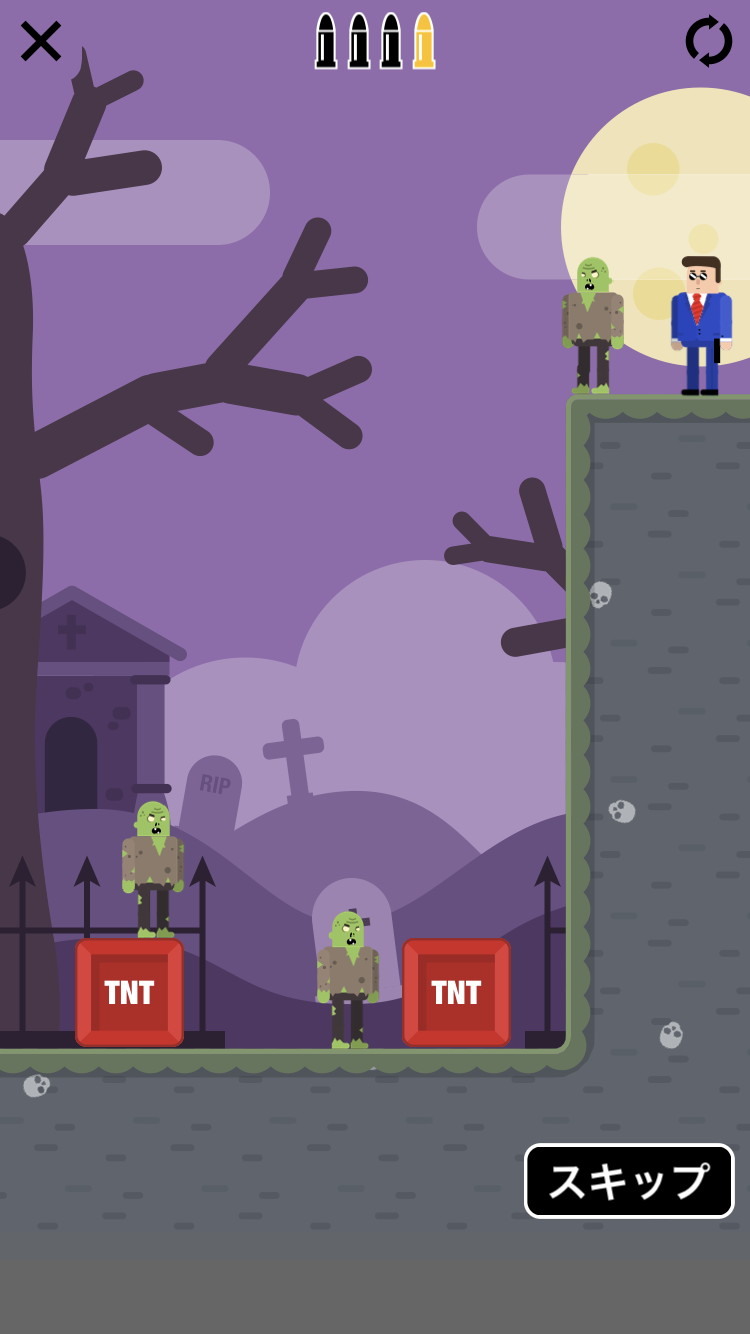Close the level with the X icon
The width and height of the screenshot is (750, 1334).
(x=40, y=41)
